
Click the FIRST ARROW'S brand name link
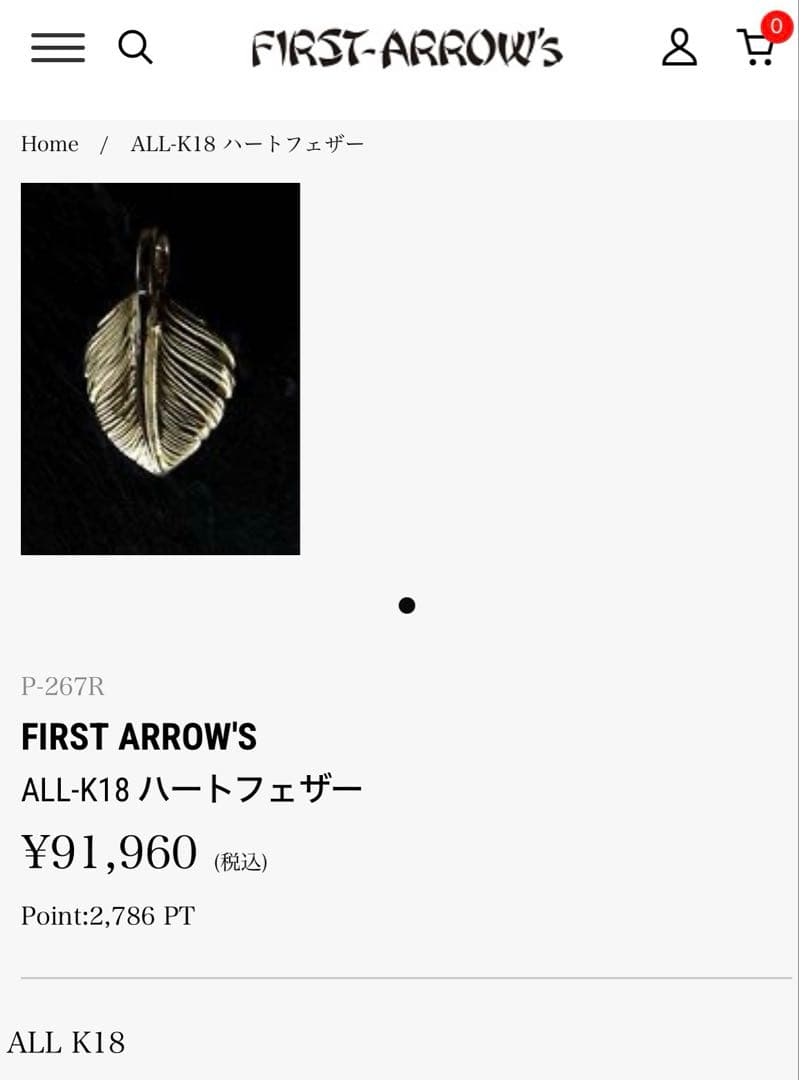click(139, 737)
